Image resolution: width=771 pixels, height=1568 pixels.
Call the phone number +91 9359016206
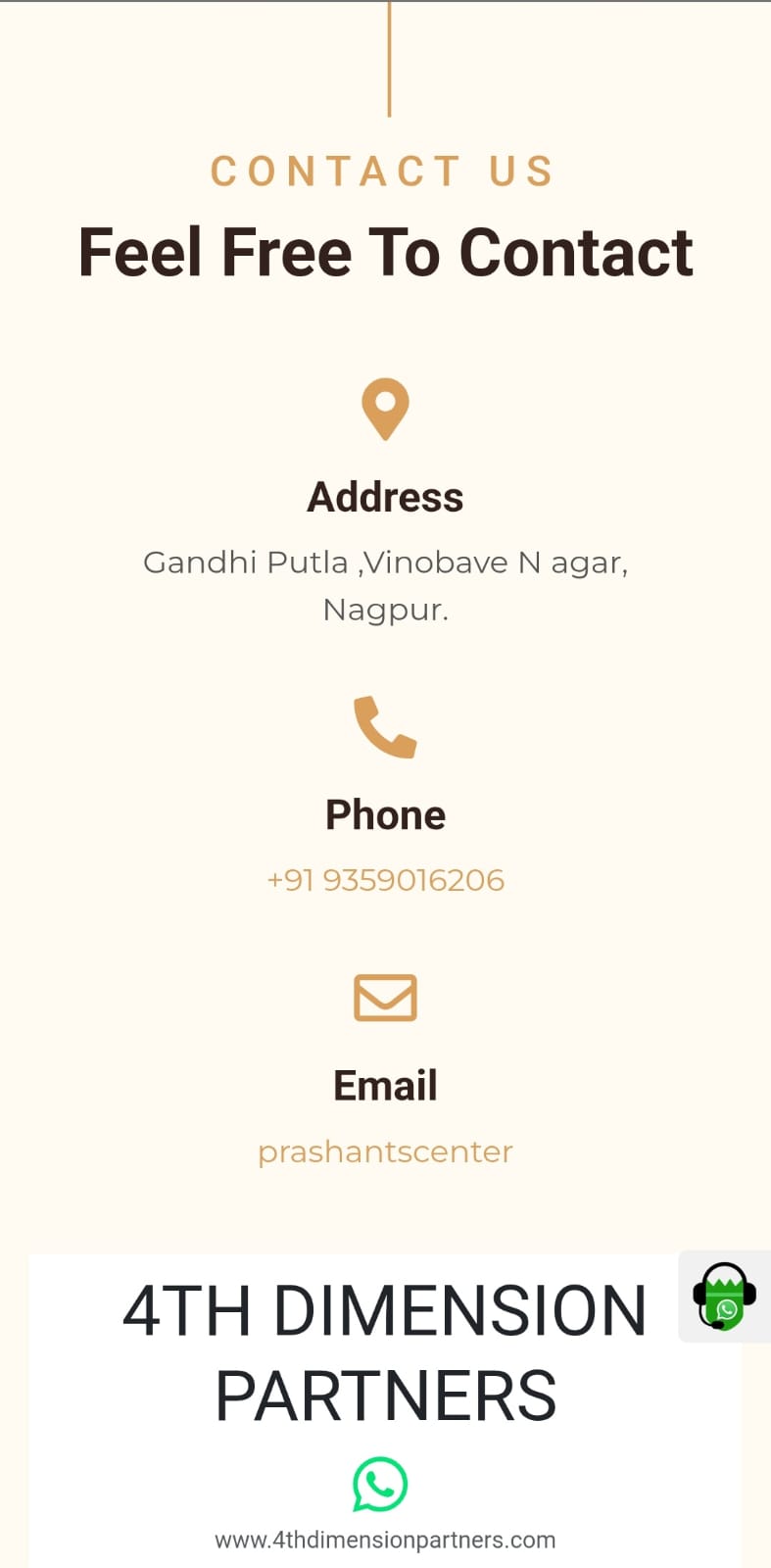[x=385, y=880]
